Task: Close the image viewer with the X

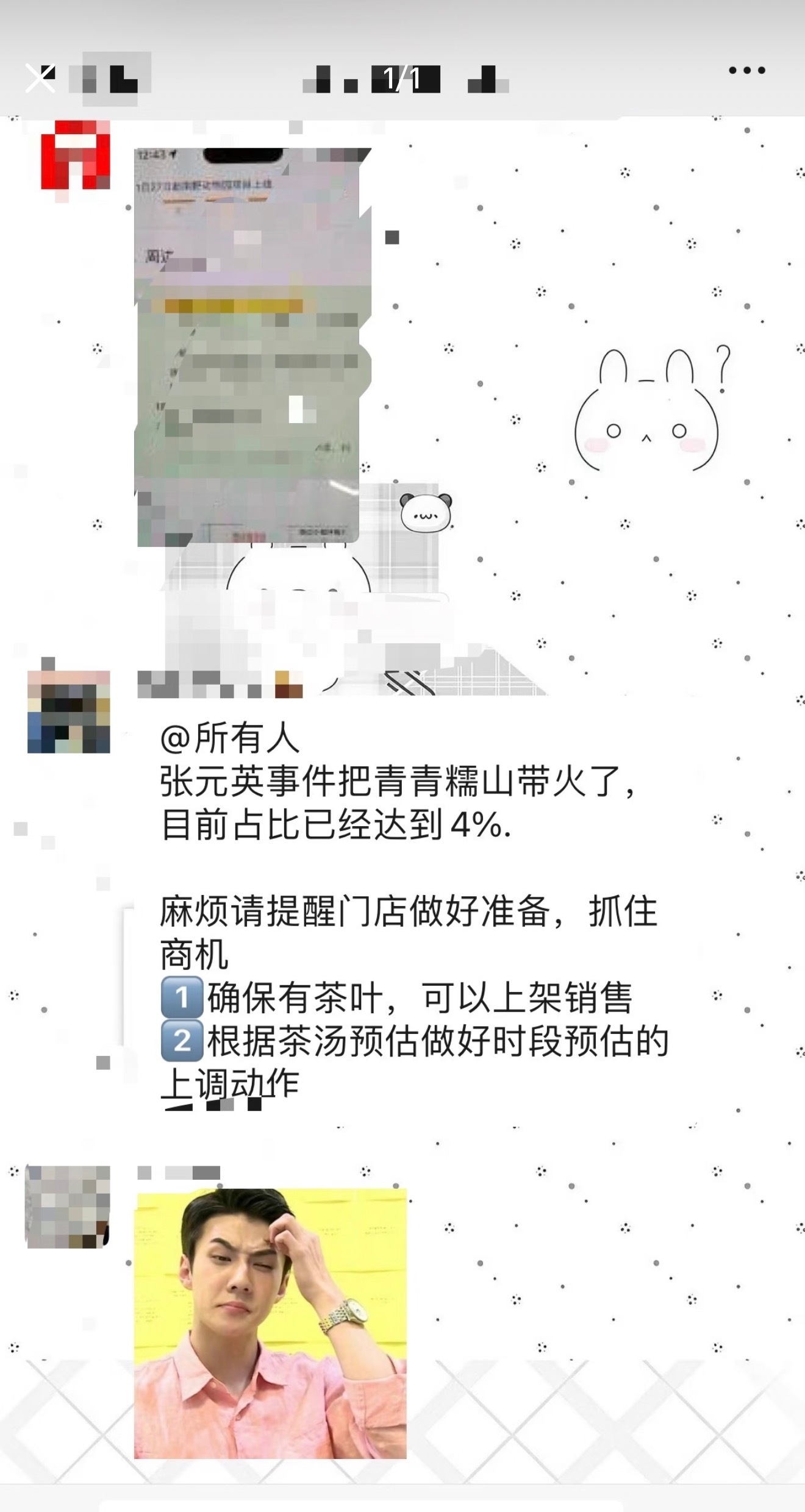Action: click(41, 78)
